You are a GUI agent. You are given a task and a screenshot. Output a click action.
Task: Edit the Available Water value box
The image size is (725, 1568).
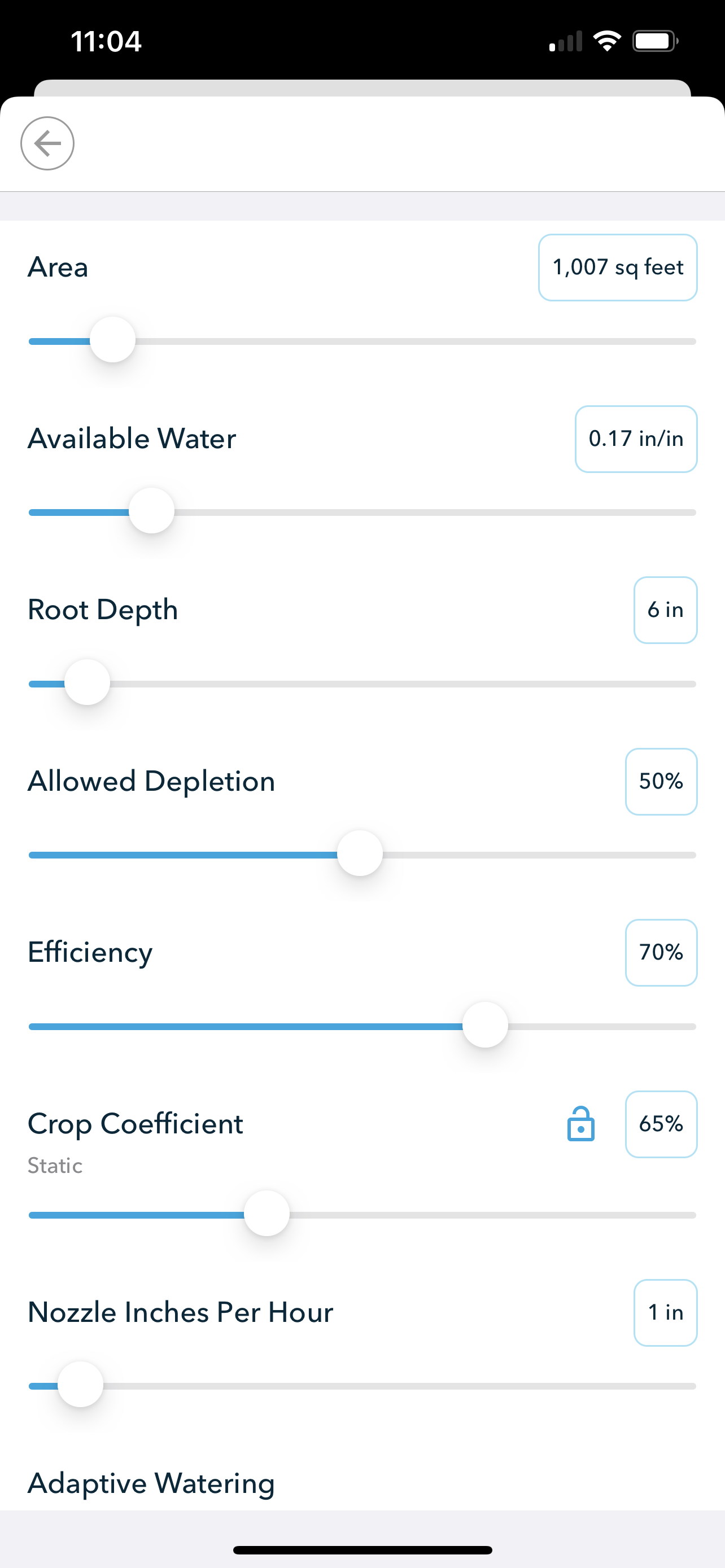click(x=636, y=439)
